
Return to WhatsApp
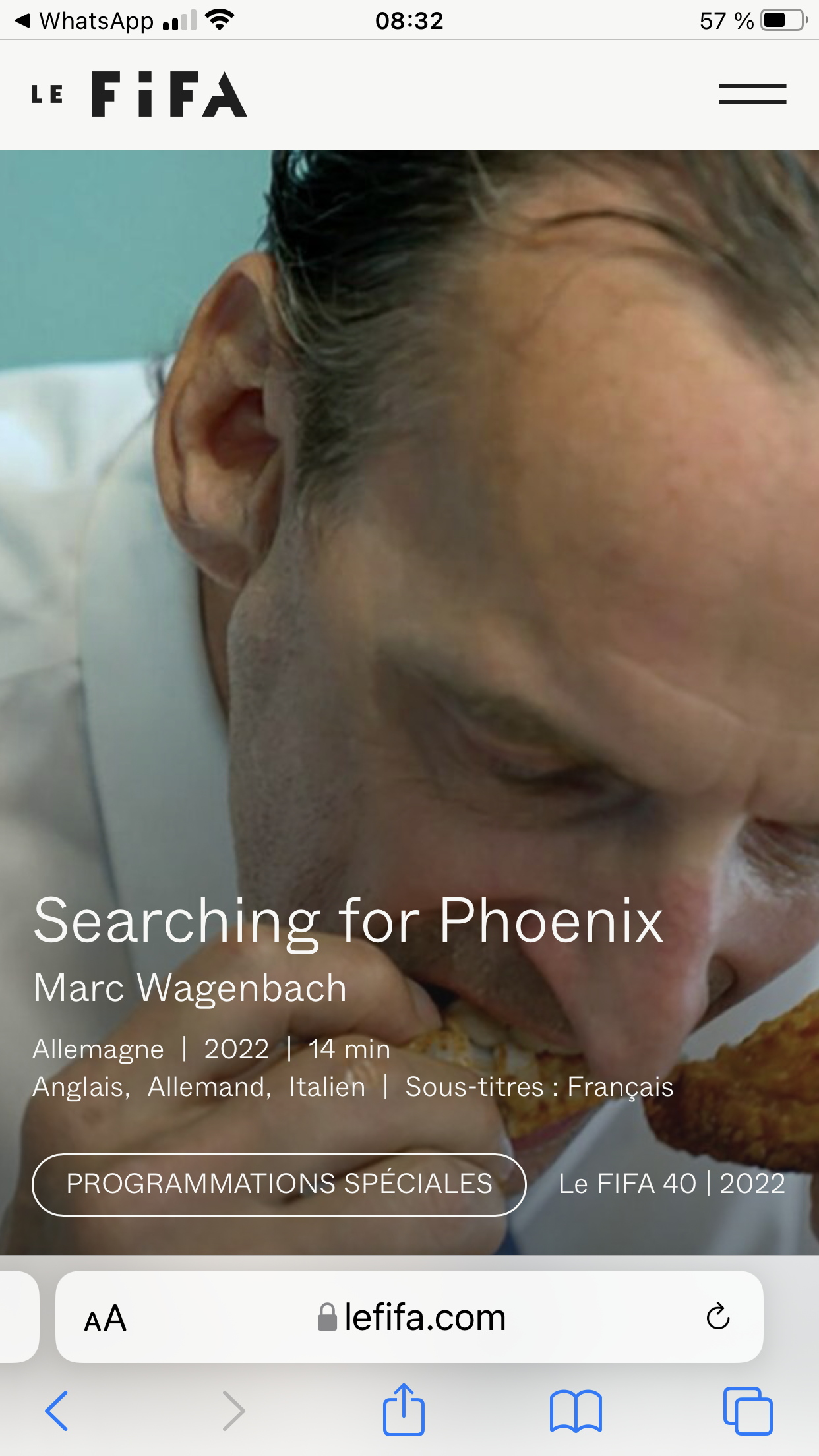click(84, 21)
